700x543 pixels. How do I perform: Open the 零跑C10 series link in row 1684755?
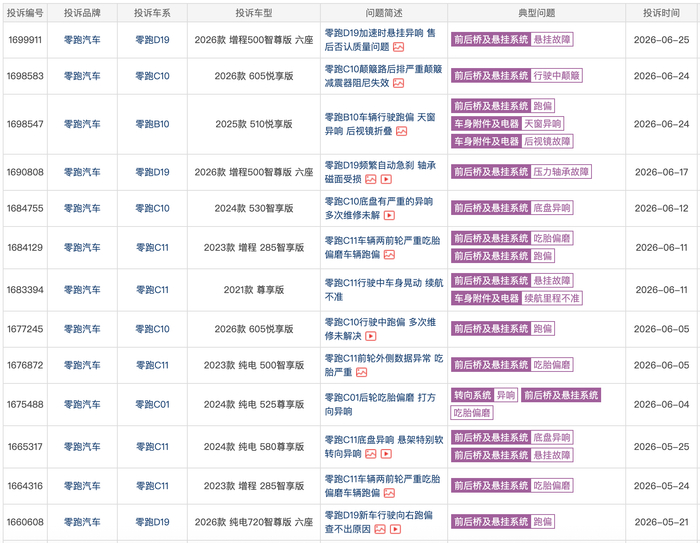point(152,209)
